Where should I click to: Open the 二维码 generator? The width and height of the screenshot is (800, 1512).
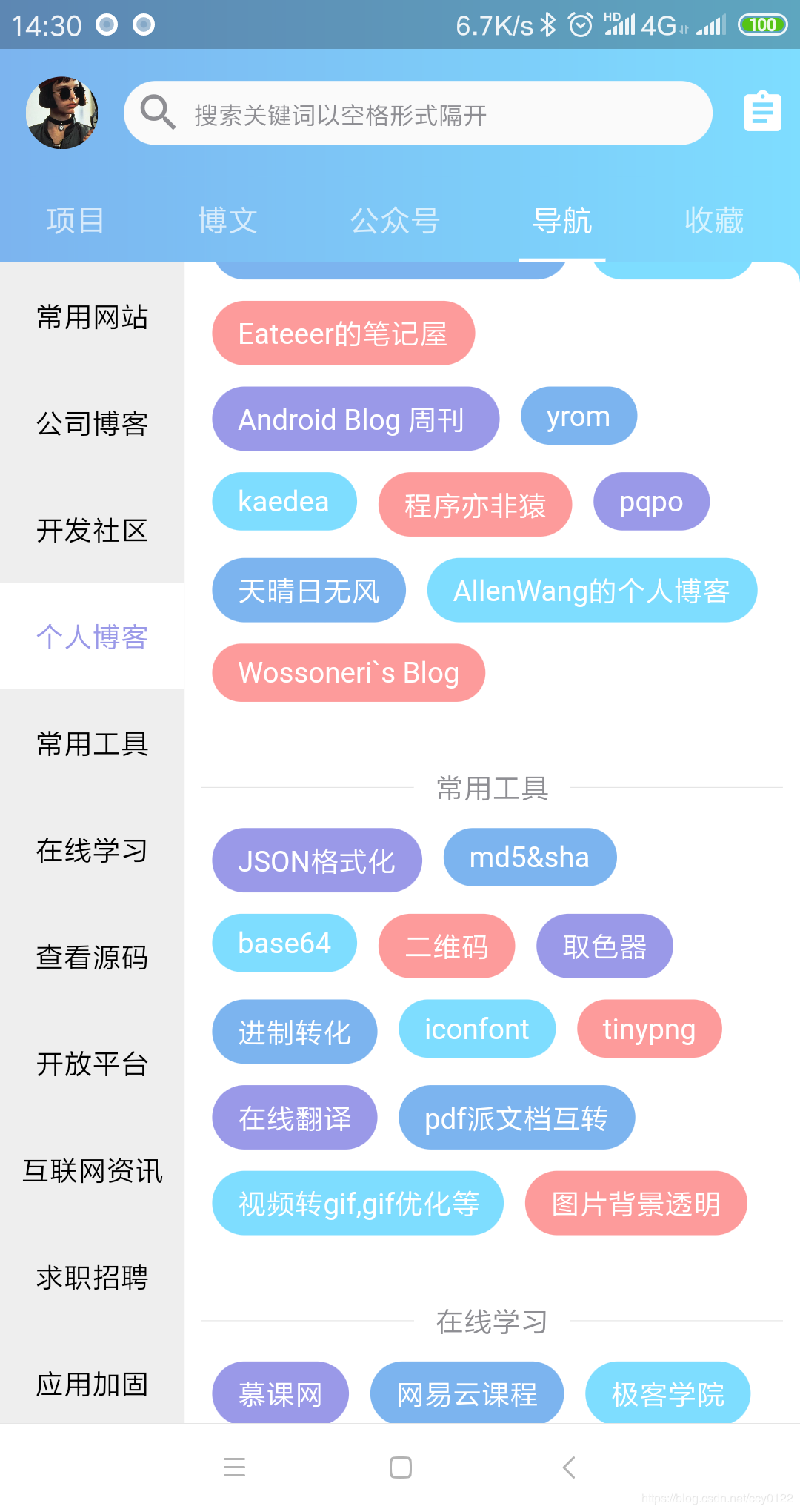pyautogui.click(x=446, y=946)
